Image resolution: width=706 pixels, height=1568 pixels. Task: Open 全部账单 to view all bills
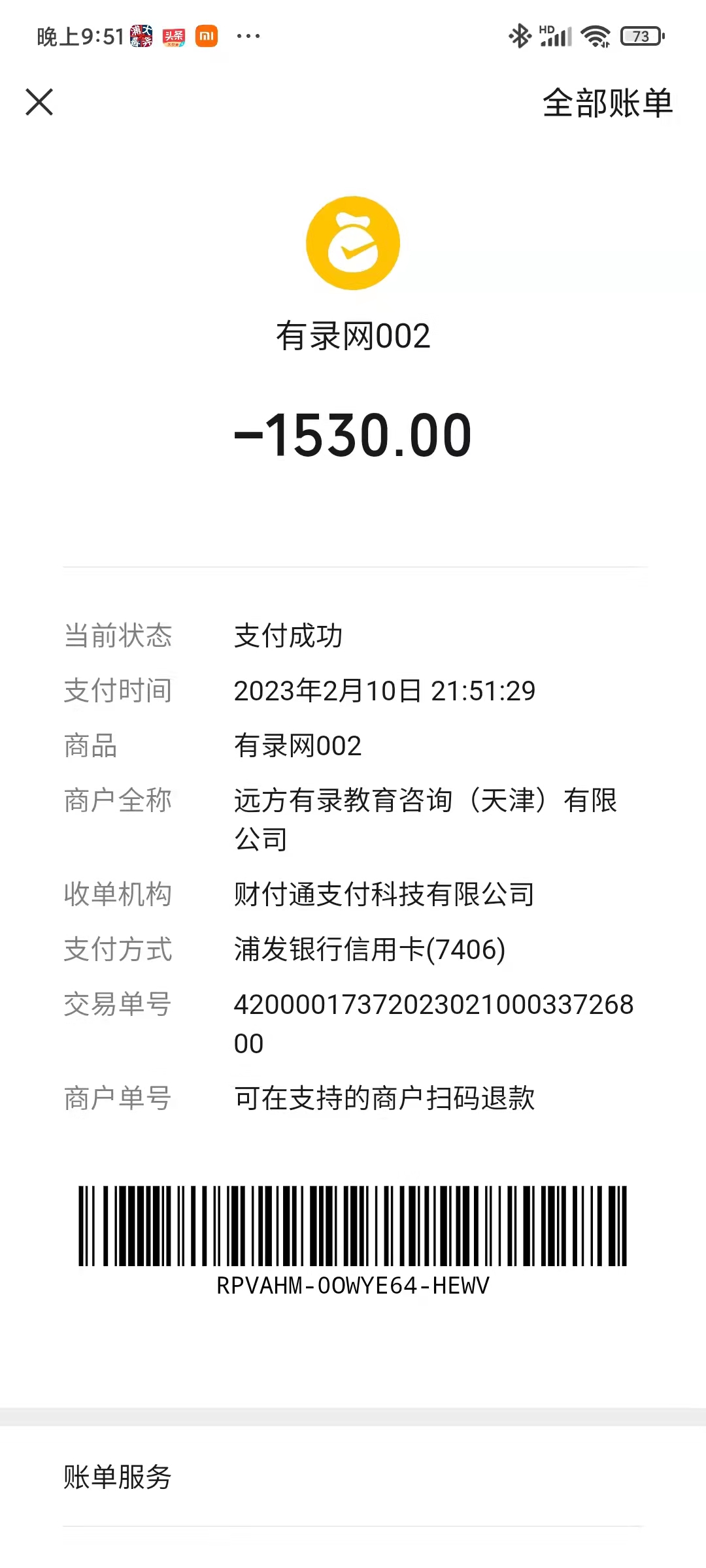(607, 103)
